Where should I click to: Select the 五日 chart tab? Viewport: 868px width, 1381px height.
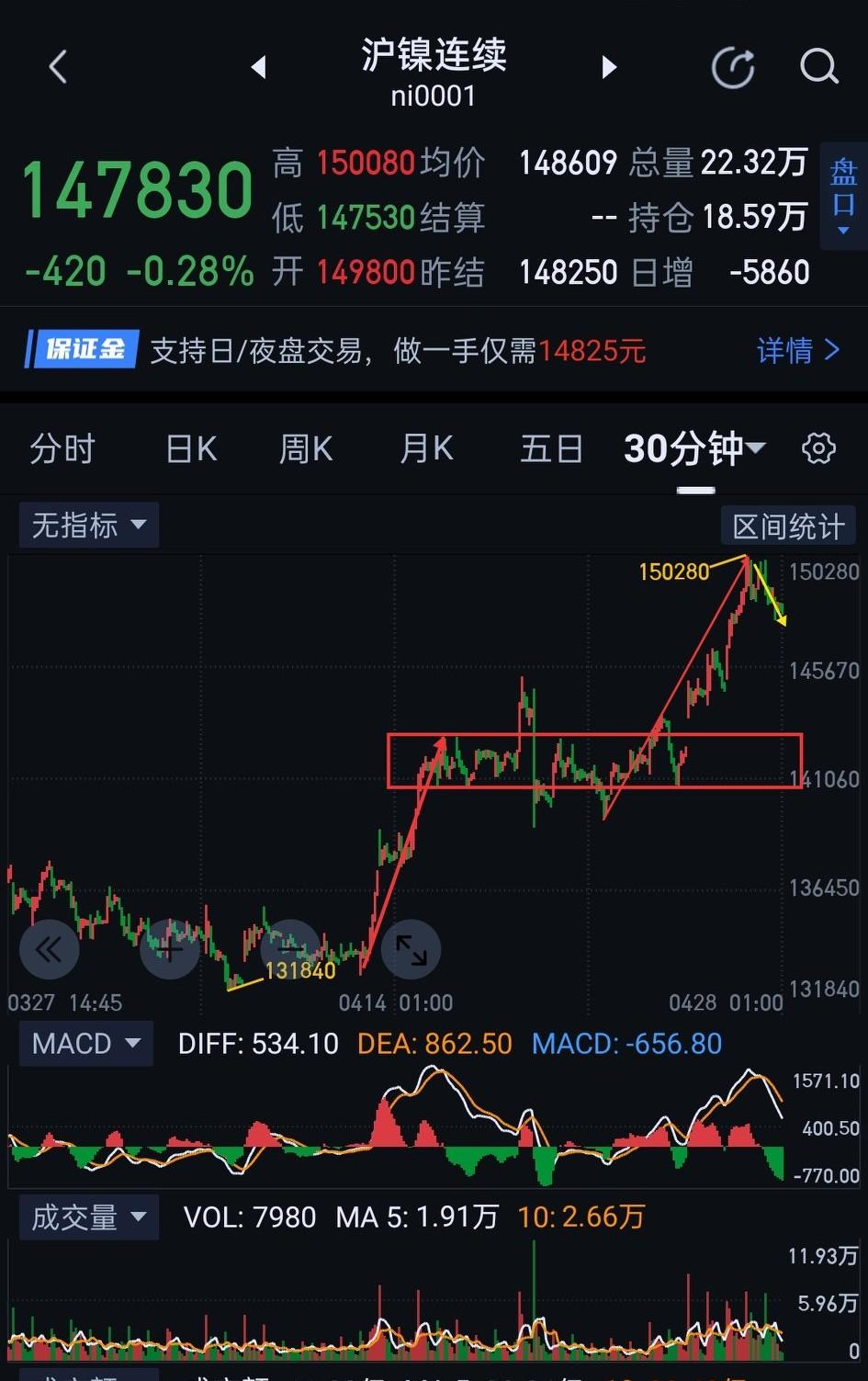pyautogui.click(x=551, y=448)
